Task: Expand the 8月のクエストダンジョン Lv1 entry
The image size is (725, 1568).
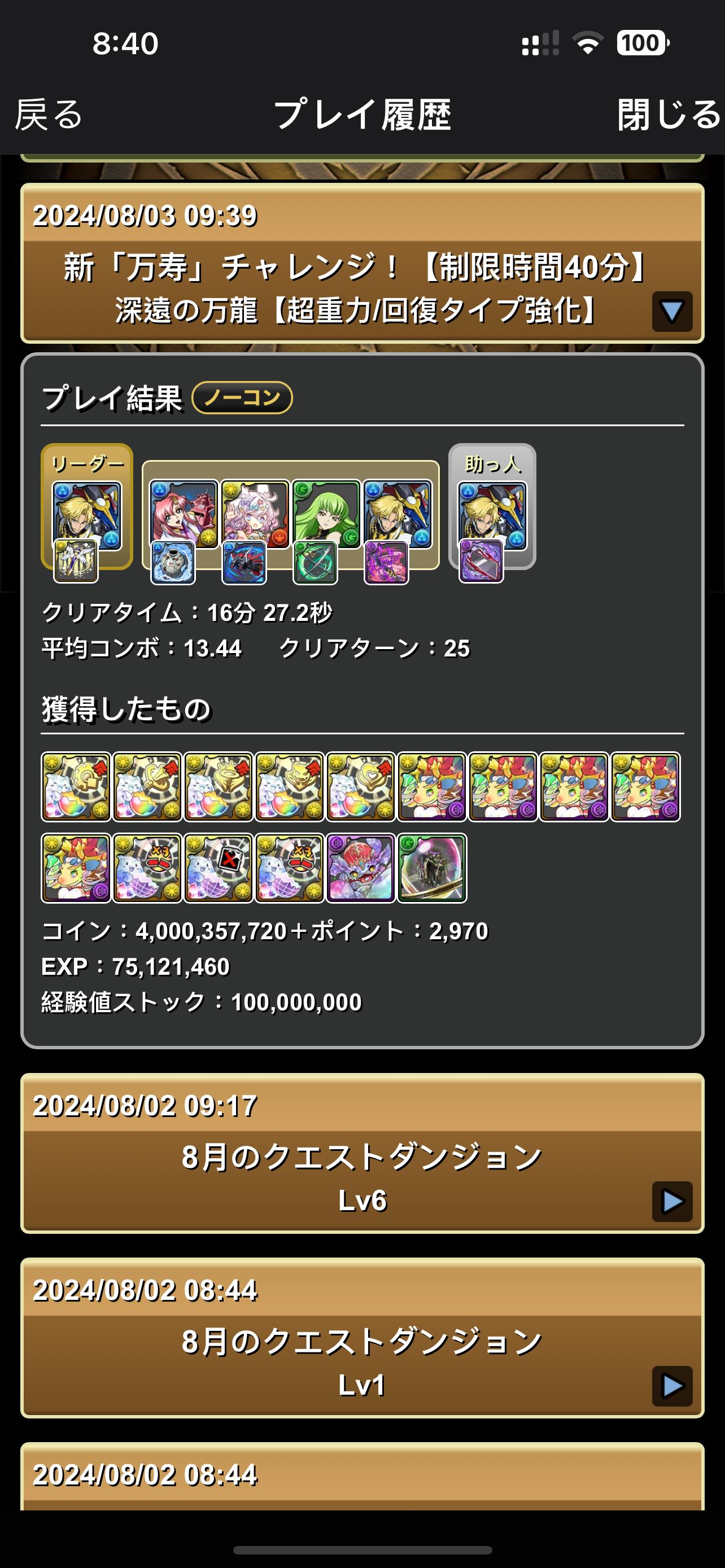Action: click(x=671, y=1385)
